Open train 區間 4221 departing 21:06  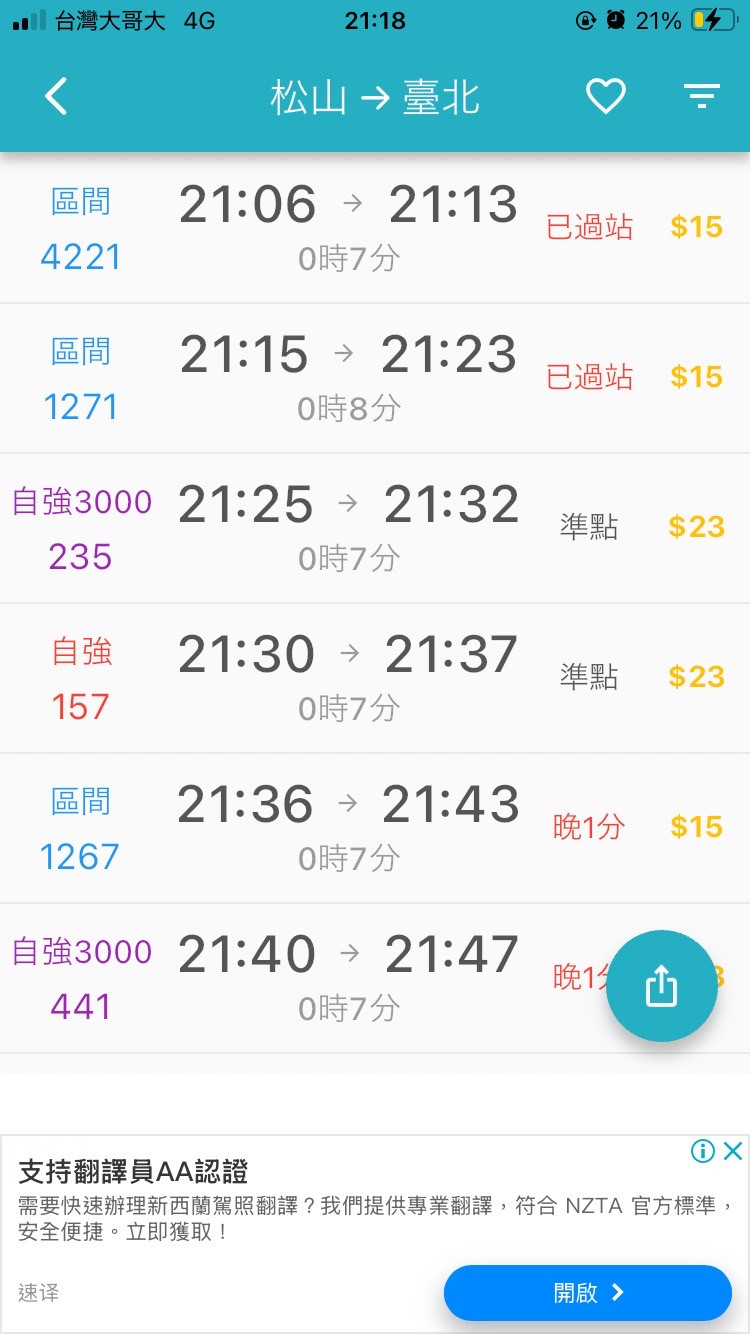pos(375,228)
